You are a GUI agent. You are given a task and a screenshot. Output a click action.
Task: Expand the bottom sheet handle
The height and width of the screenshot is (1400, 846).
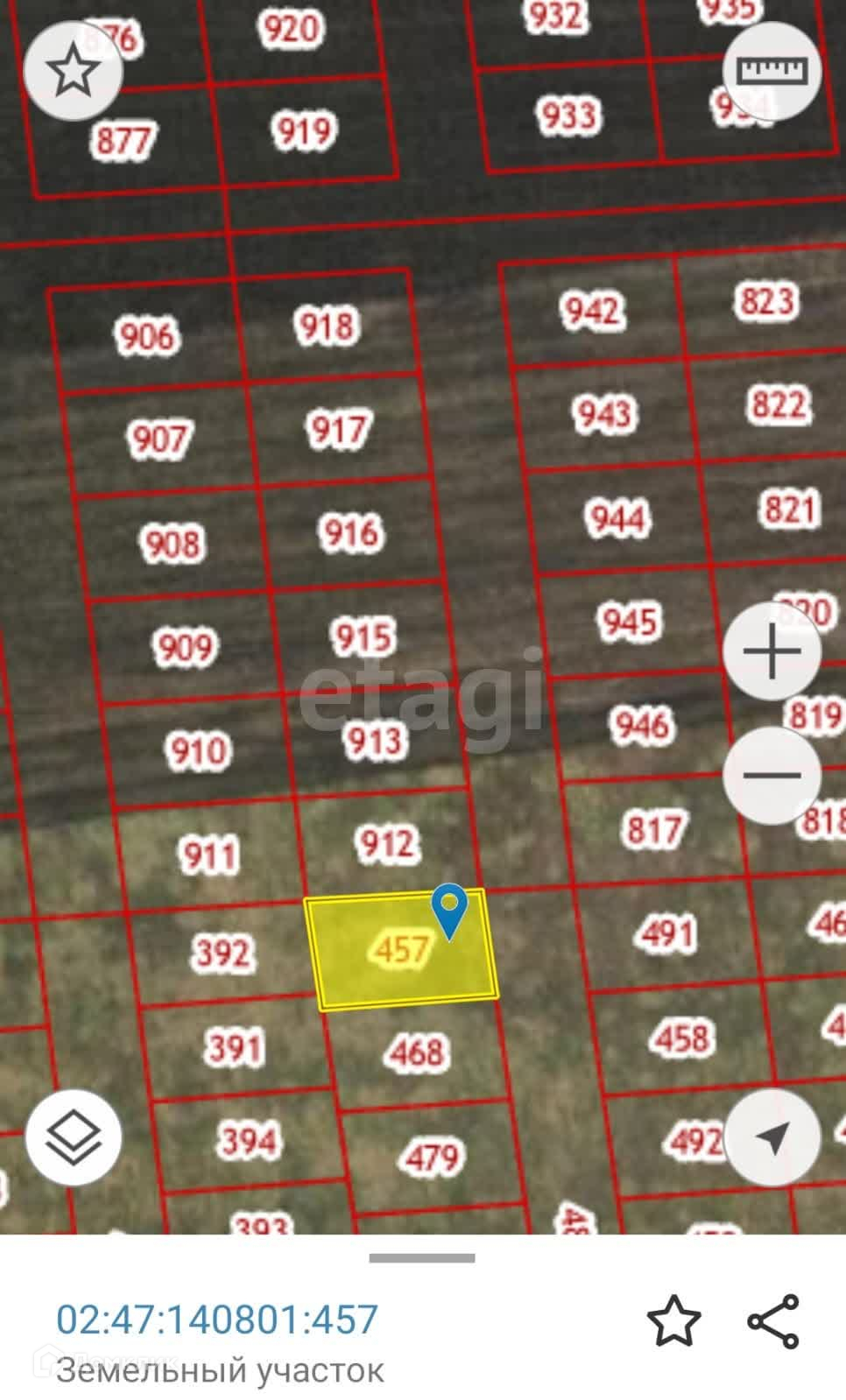coord(422,1258)
